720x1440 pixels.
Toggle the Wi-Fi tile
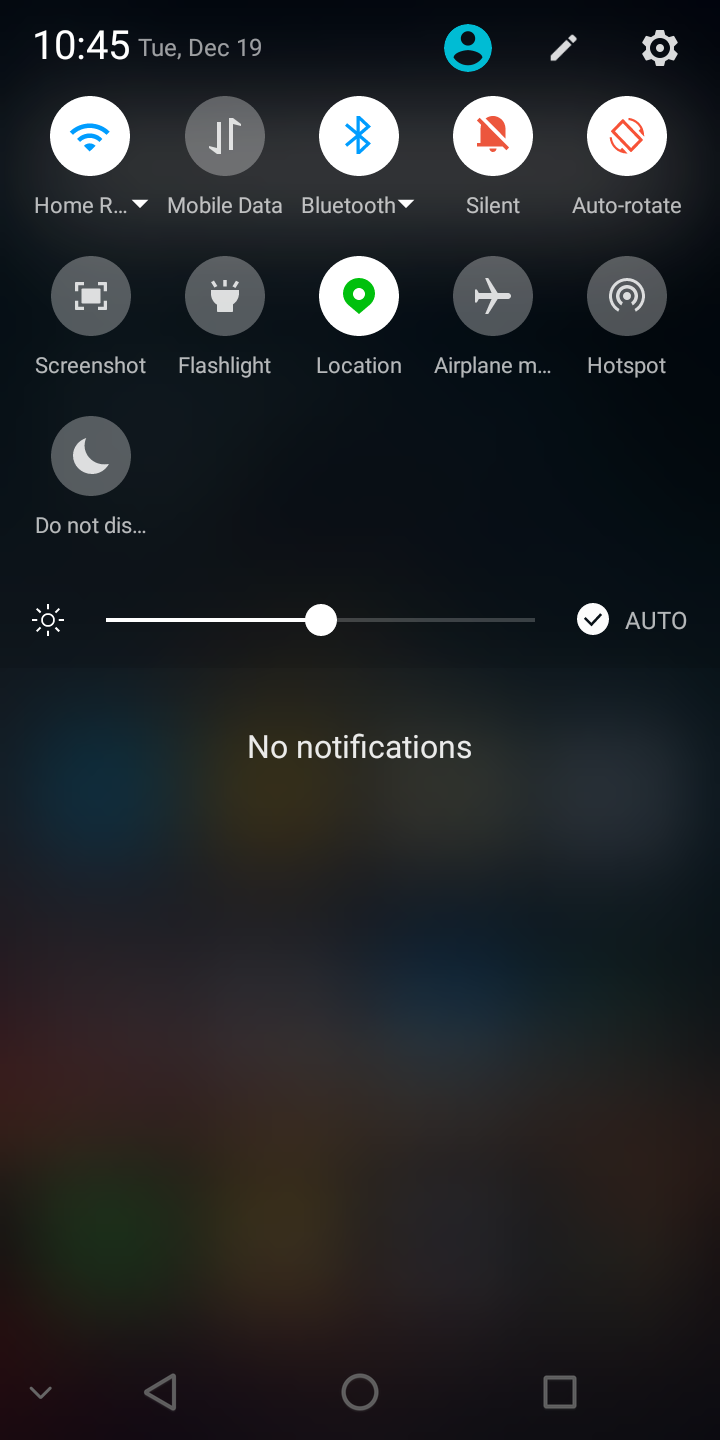pyautogui.click(x=90, y=136)
